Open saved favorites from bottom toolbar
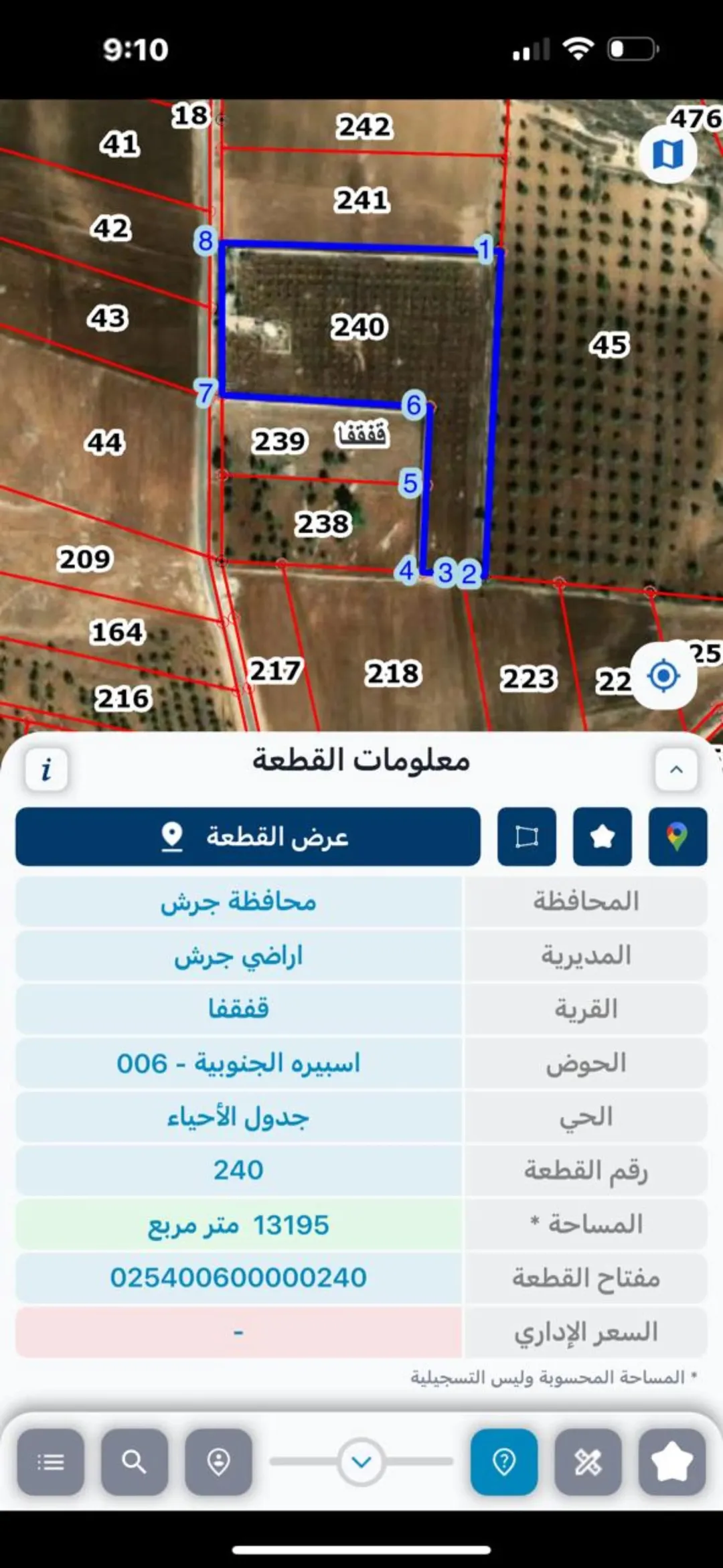This screenshot has height=1568, width=723. tap(672, 1462)
